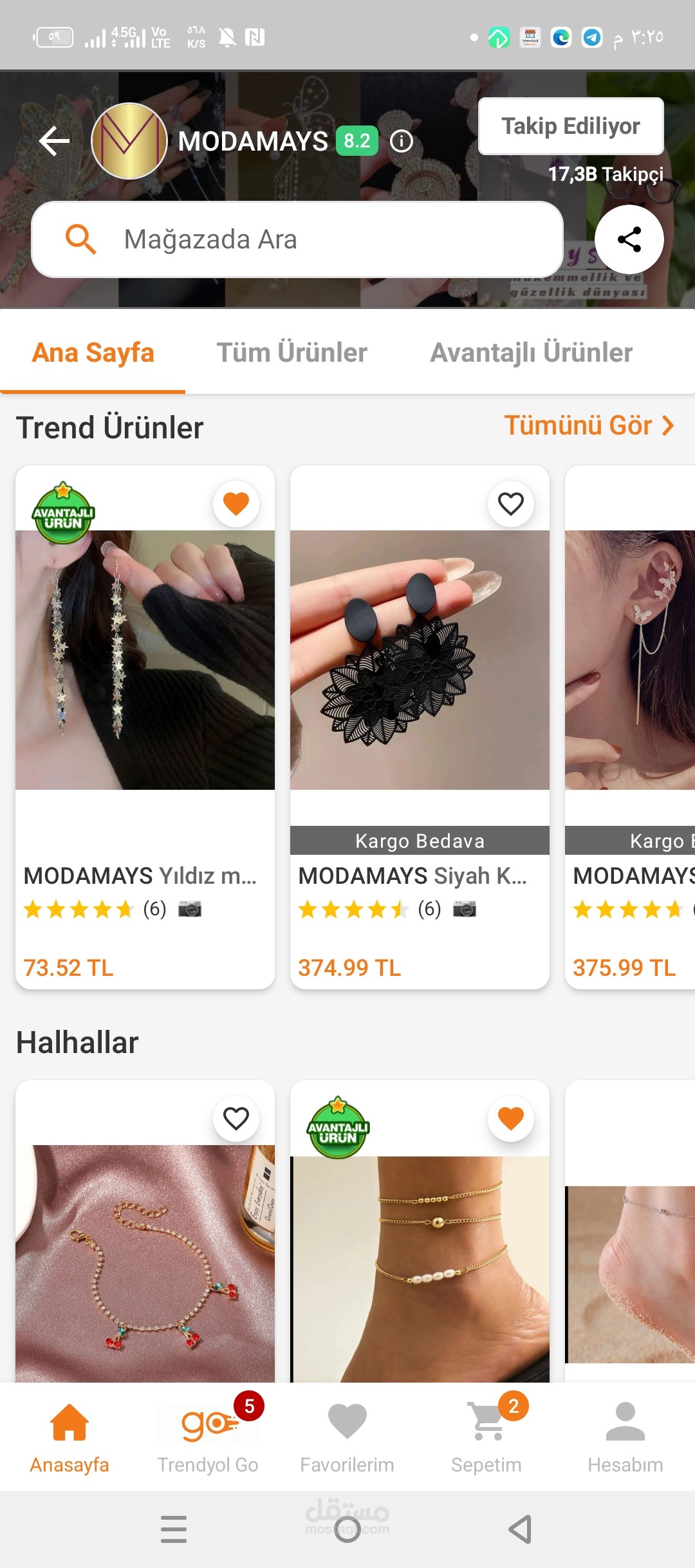Switch to the Avantajlı Ürünler tab

coord(530,352)
